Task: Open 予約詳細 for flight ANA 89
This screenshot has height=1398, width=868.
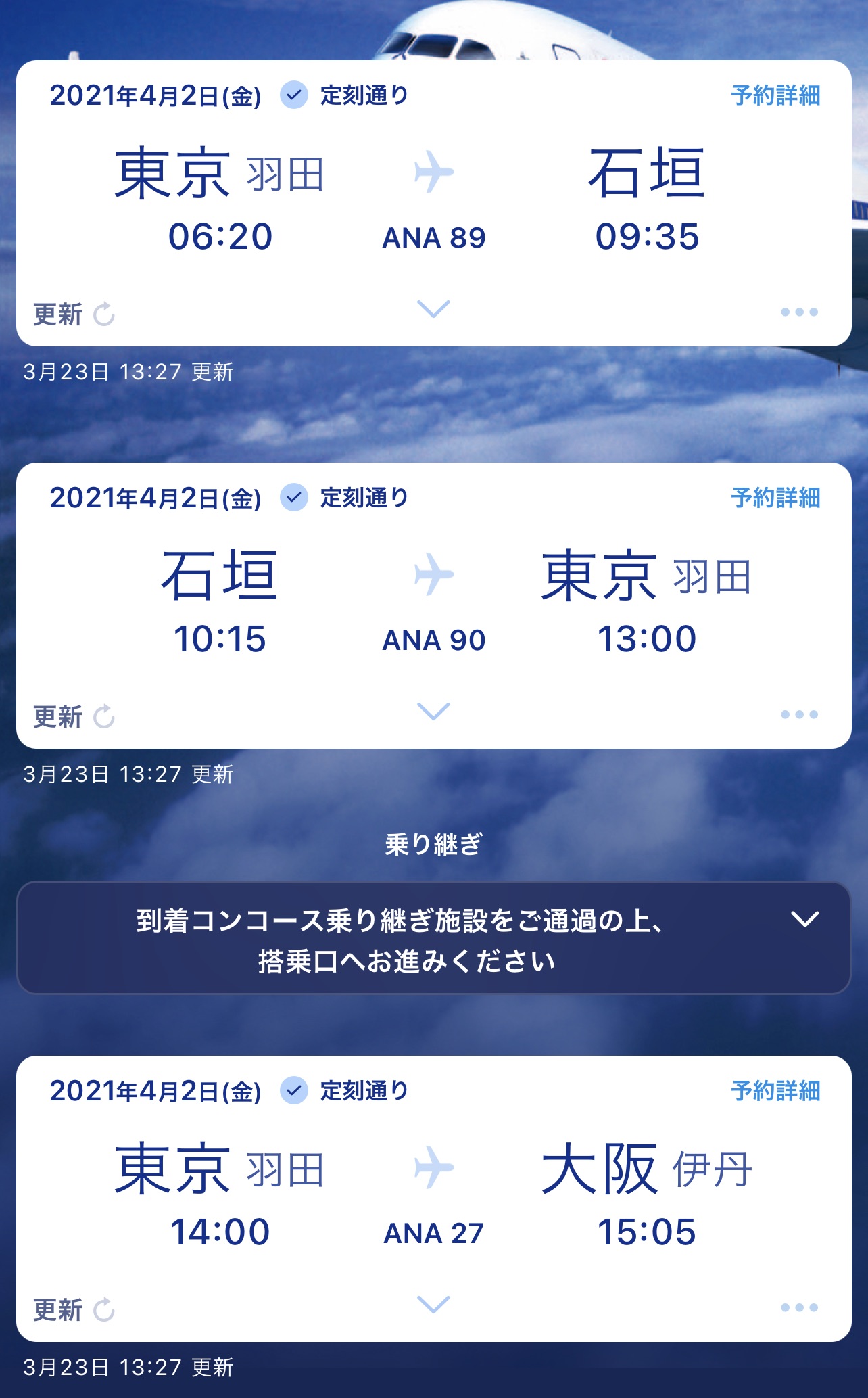Action: tap(775, 95)
